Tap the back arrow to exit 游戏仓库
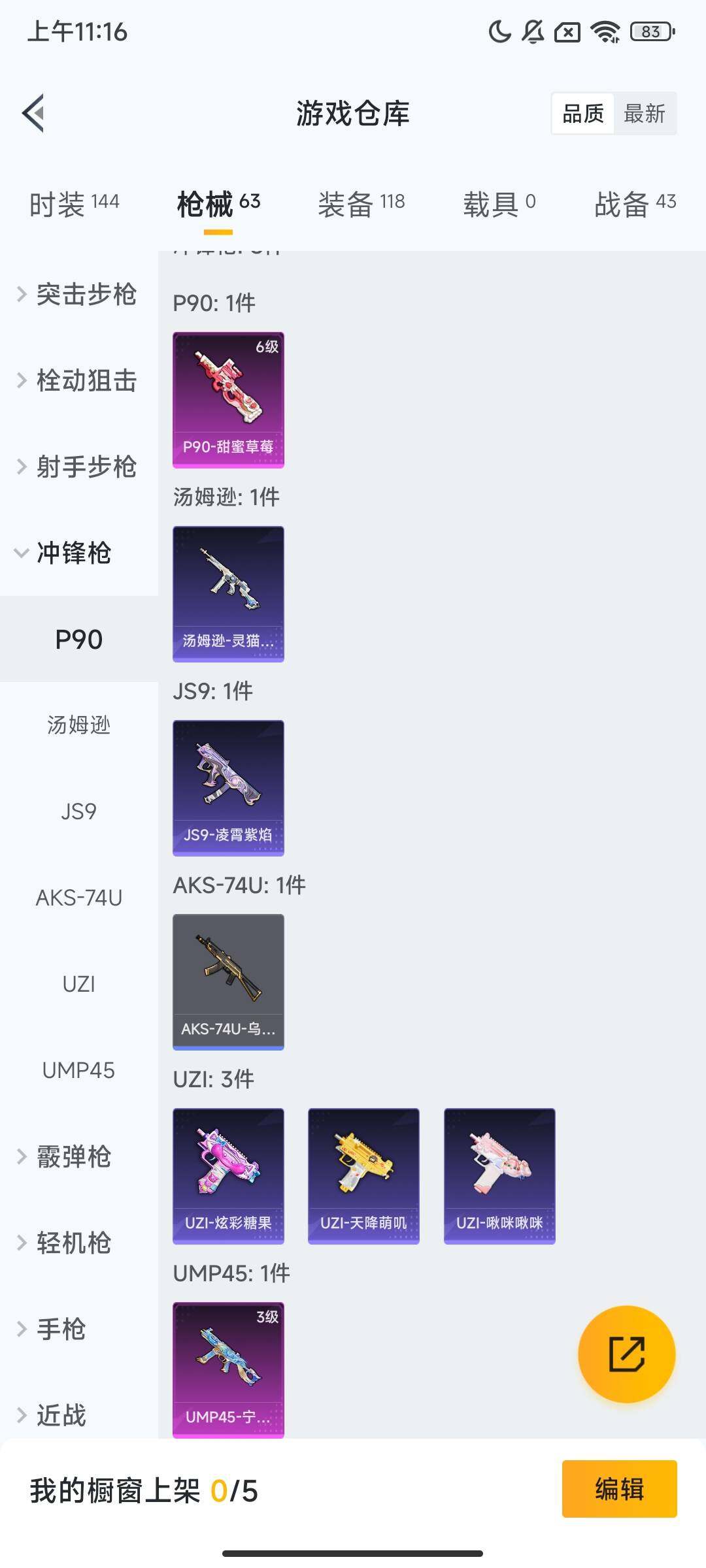Screen dimensions: 706x1568 point(33,113)
